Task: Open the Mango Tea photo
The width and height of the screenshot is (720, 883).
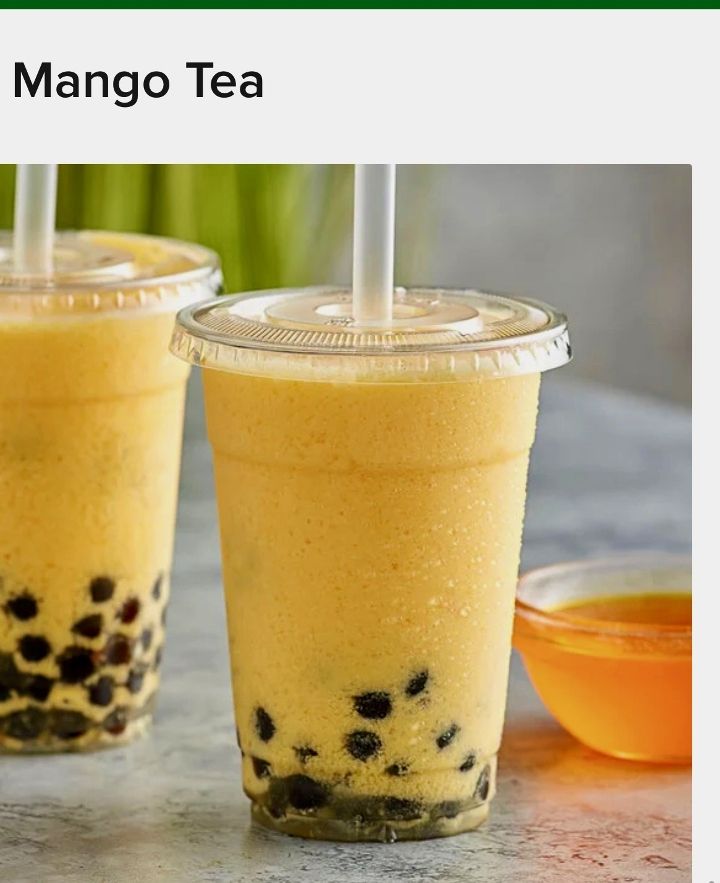Action: (345, 520)
